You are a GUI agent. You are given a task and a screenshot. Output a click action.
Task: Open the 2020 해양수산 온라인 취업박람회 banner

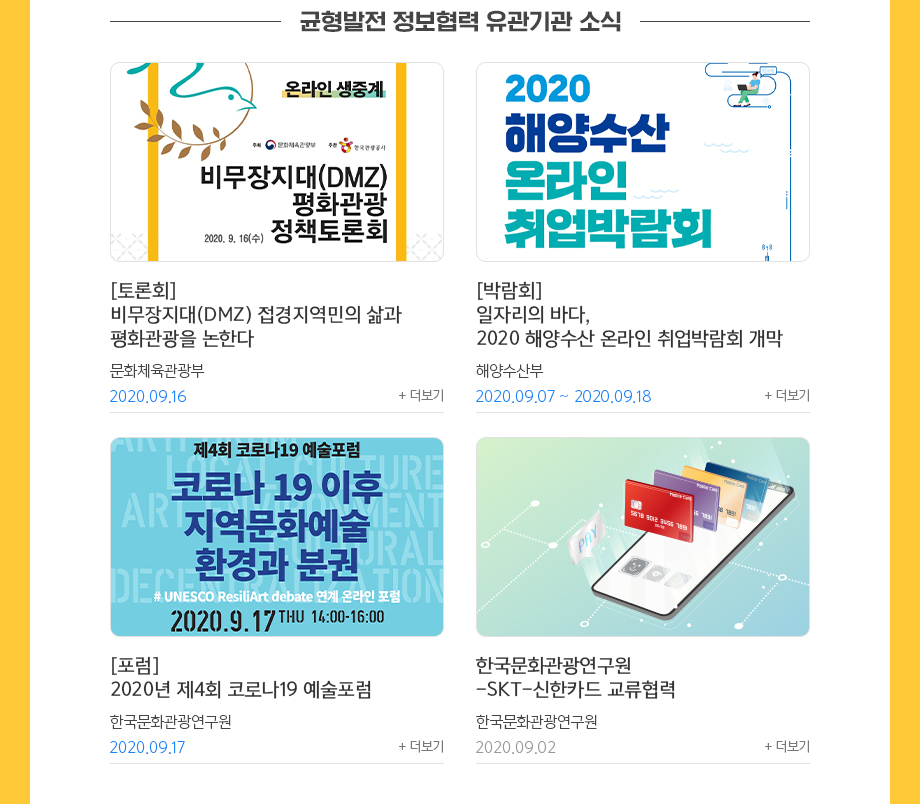[642, 162]
